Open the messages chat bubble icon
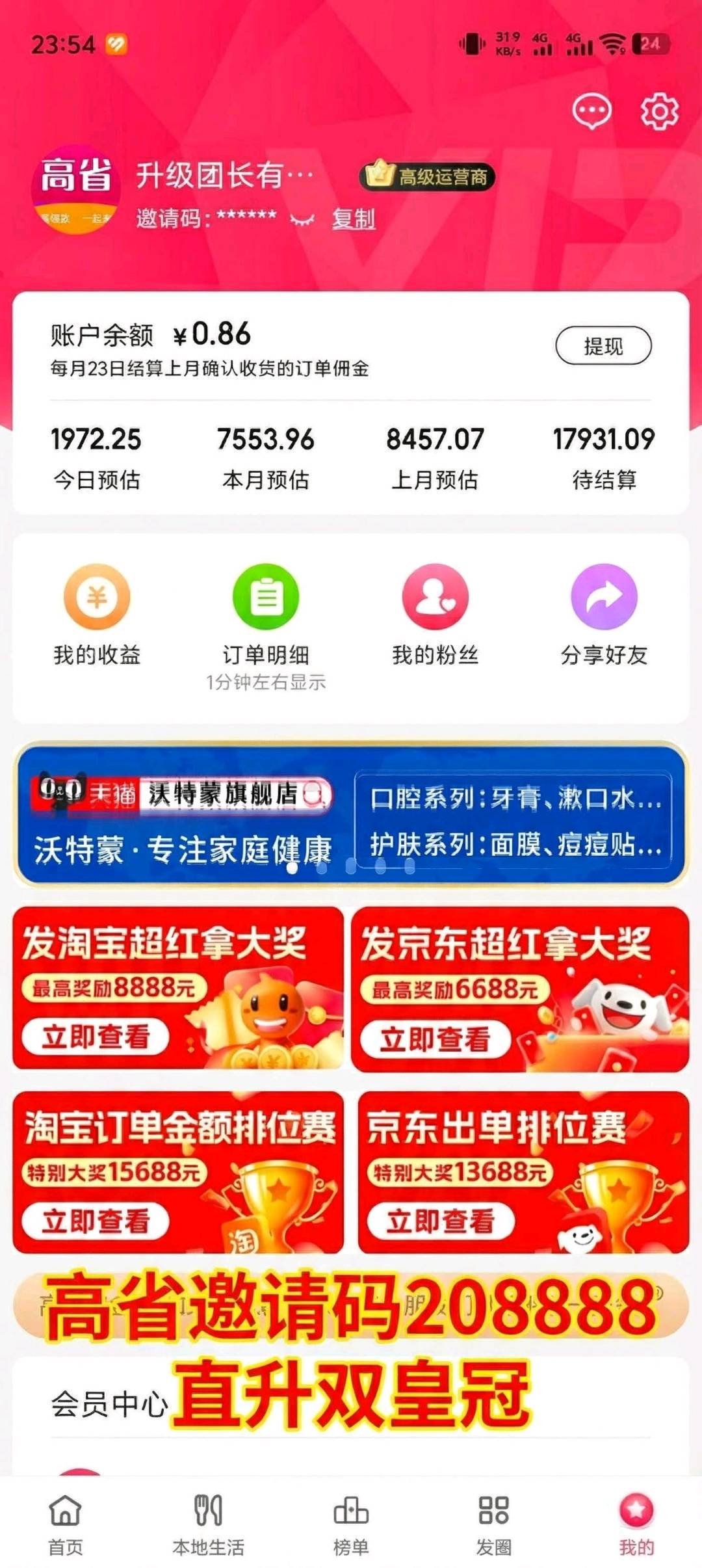 tap(591, 111)
